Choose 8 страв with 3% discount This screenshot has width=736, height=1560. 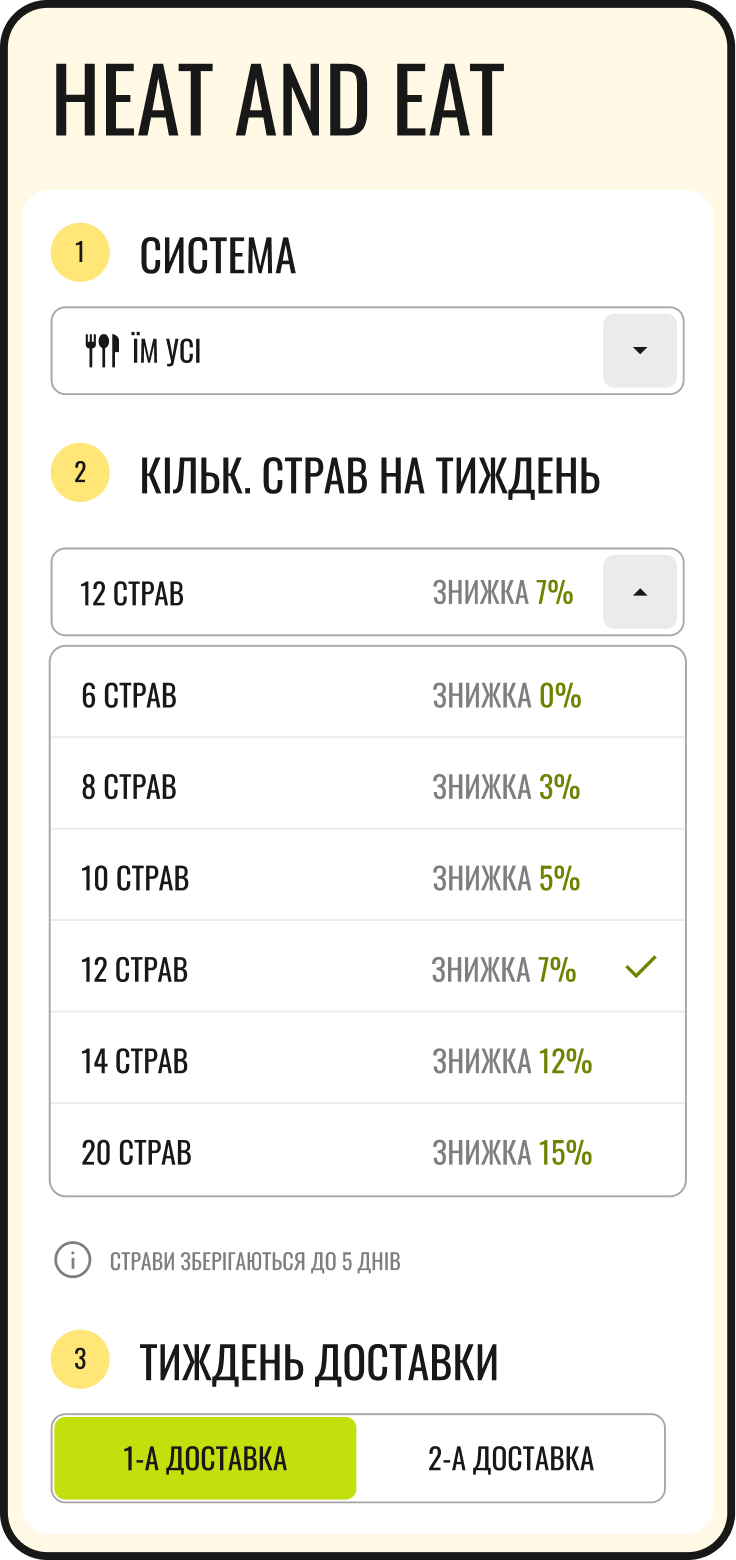[367, 786]
